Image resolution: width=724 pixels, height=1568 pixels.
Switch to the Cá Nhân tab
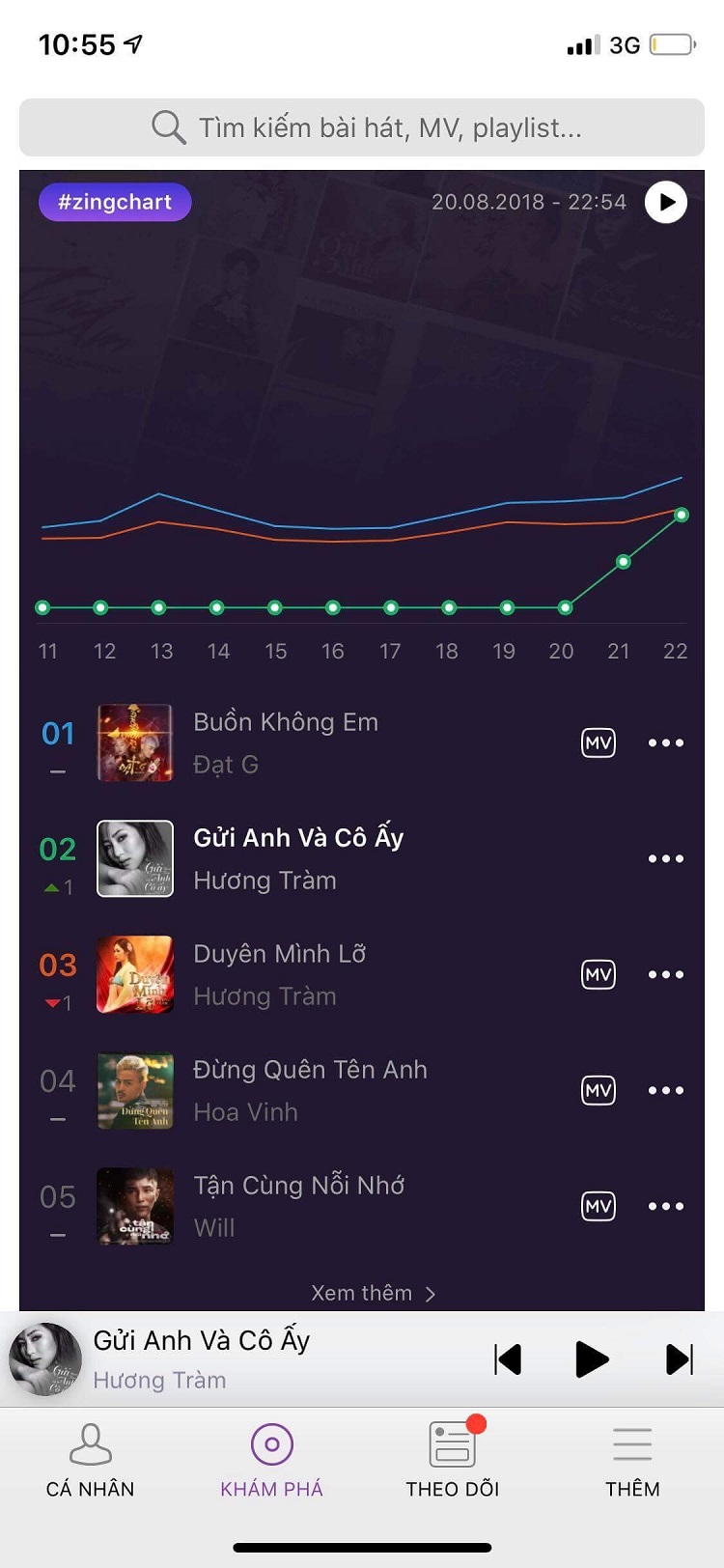(90, 1460)
